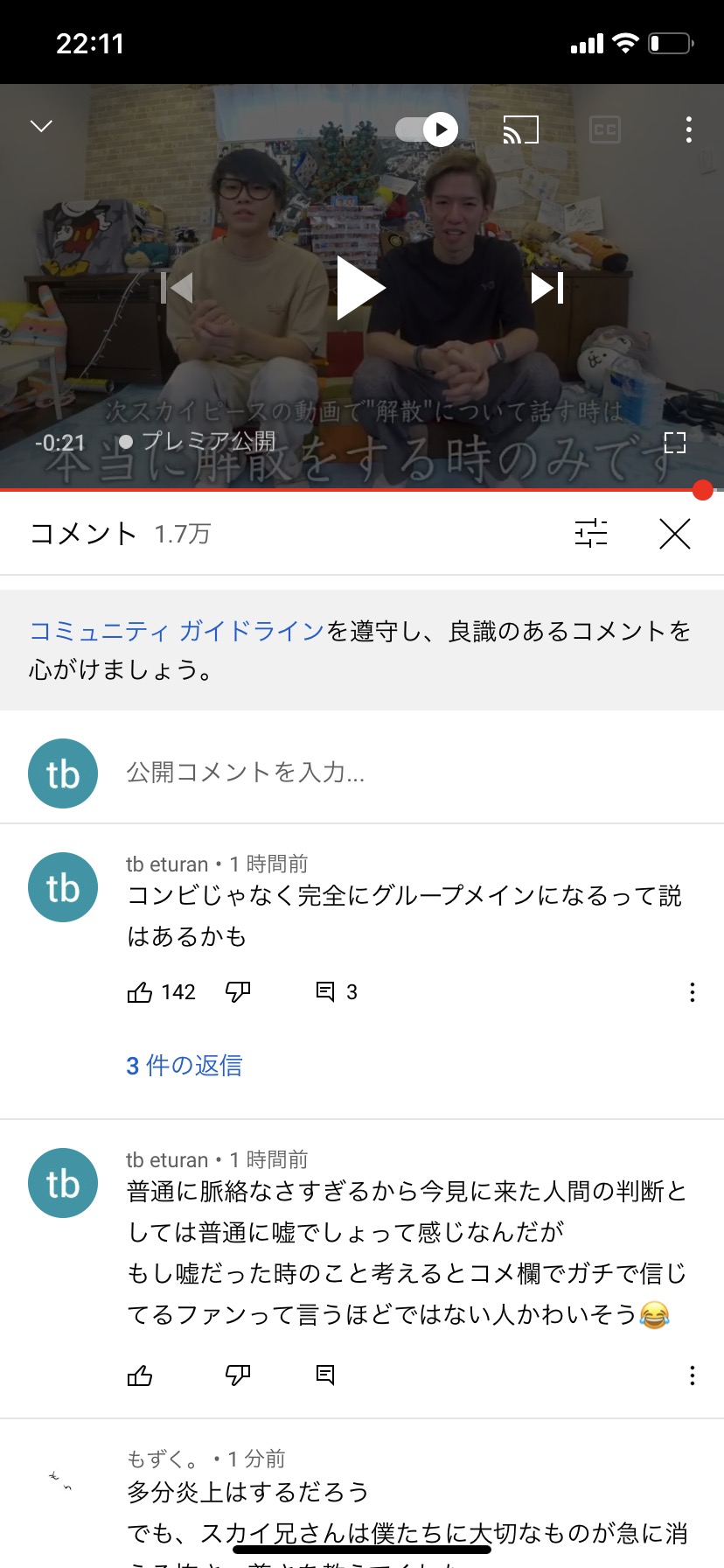Viewport: 724px width, 1568px height.
Task: Like the comment with 142 likes
Action: pos(140,992)
